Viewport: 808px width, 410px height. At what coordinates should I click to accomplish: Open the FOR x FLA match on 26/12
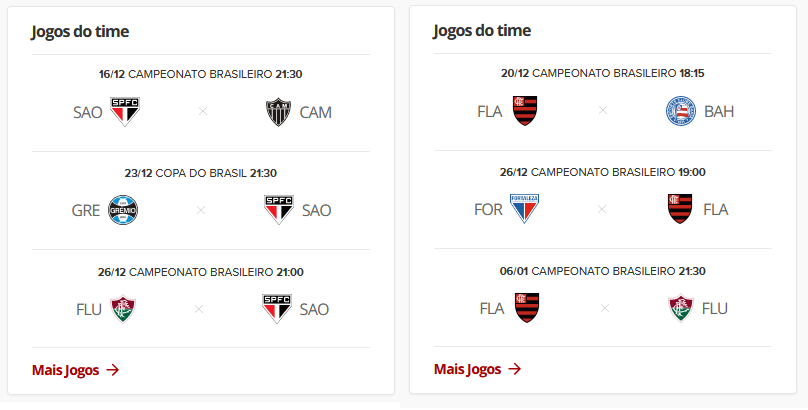point(603,200)
